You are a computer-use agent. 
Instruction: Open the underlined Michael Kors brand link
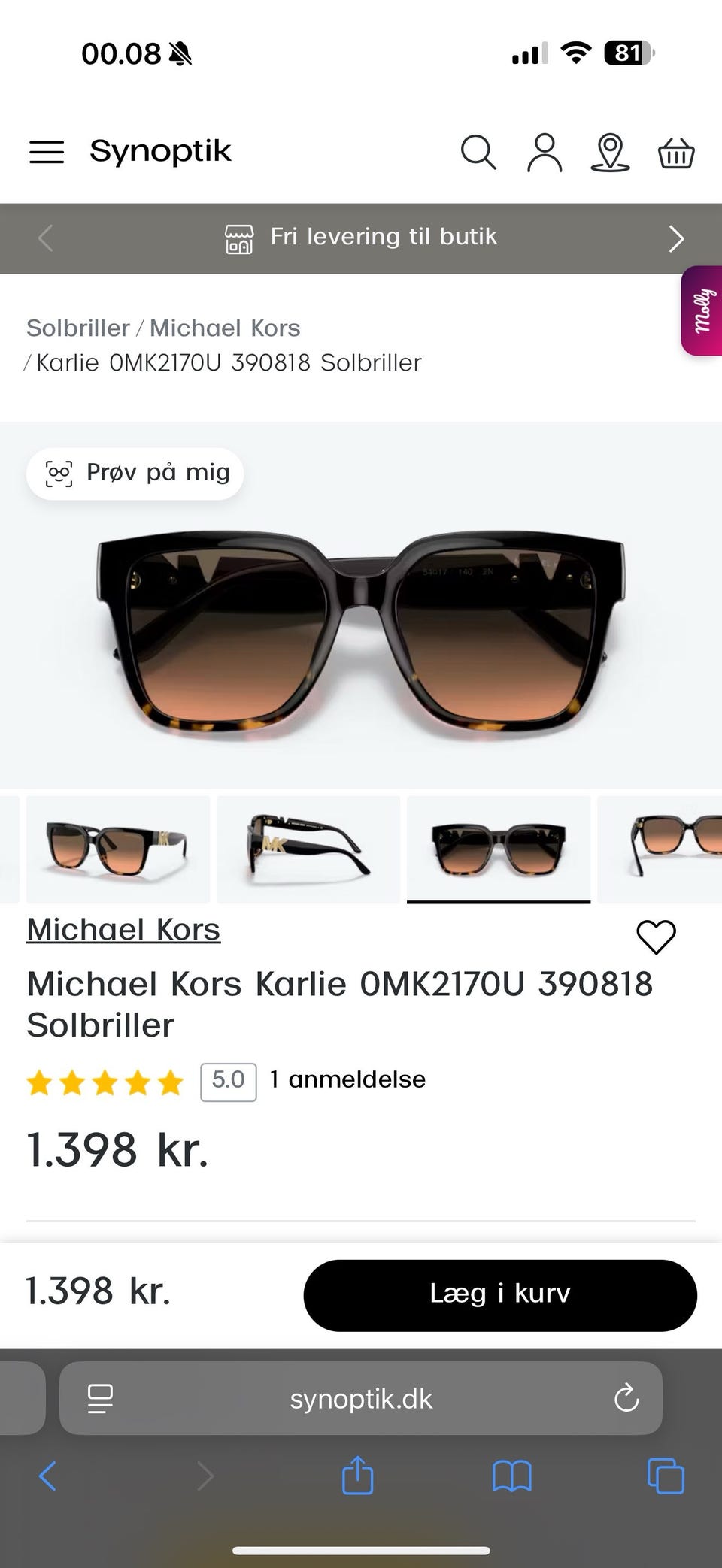coord(123,930)
